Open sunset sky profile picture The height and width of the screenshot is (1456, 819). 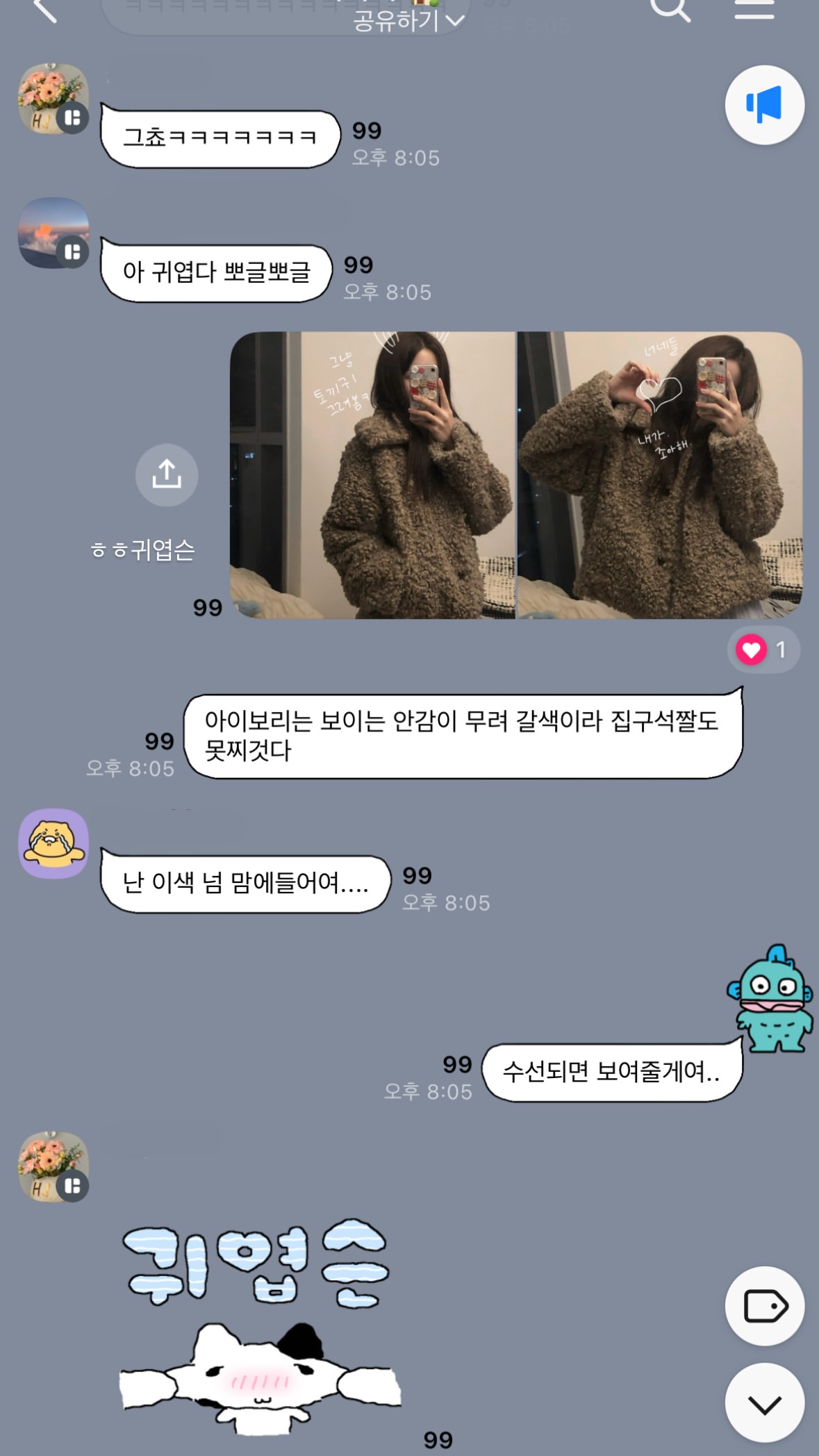53,233
